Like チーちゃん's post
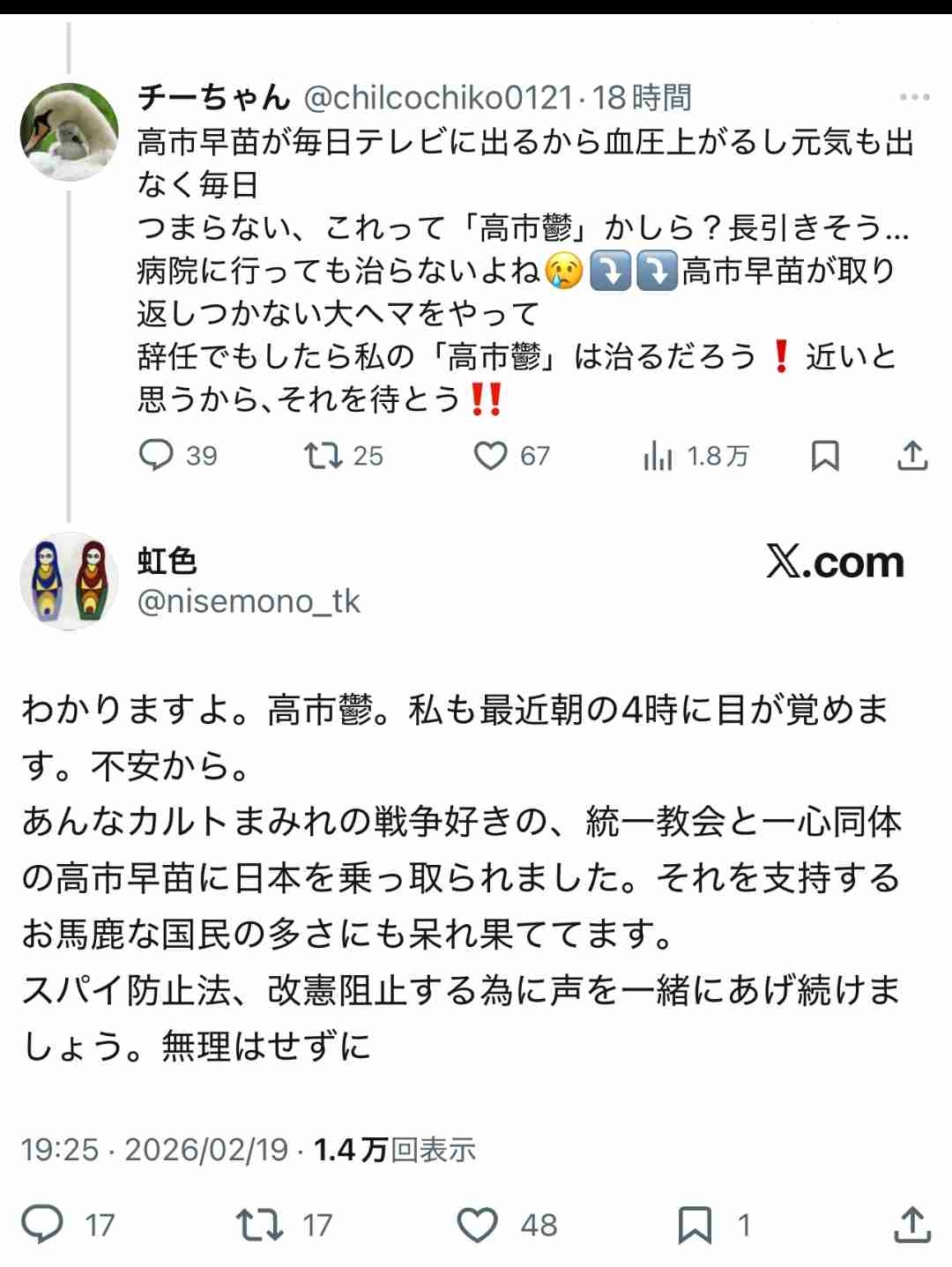 pyautogui.click(x=490, y=455)
